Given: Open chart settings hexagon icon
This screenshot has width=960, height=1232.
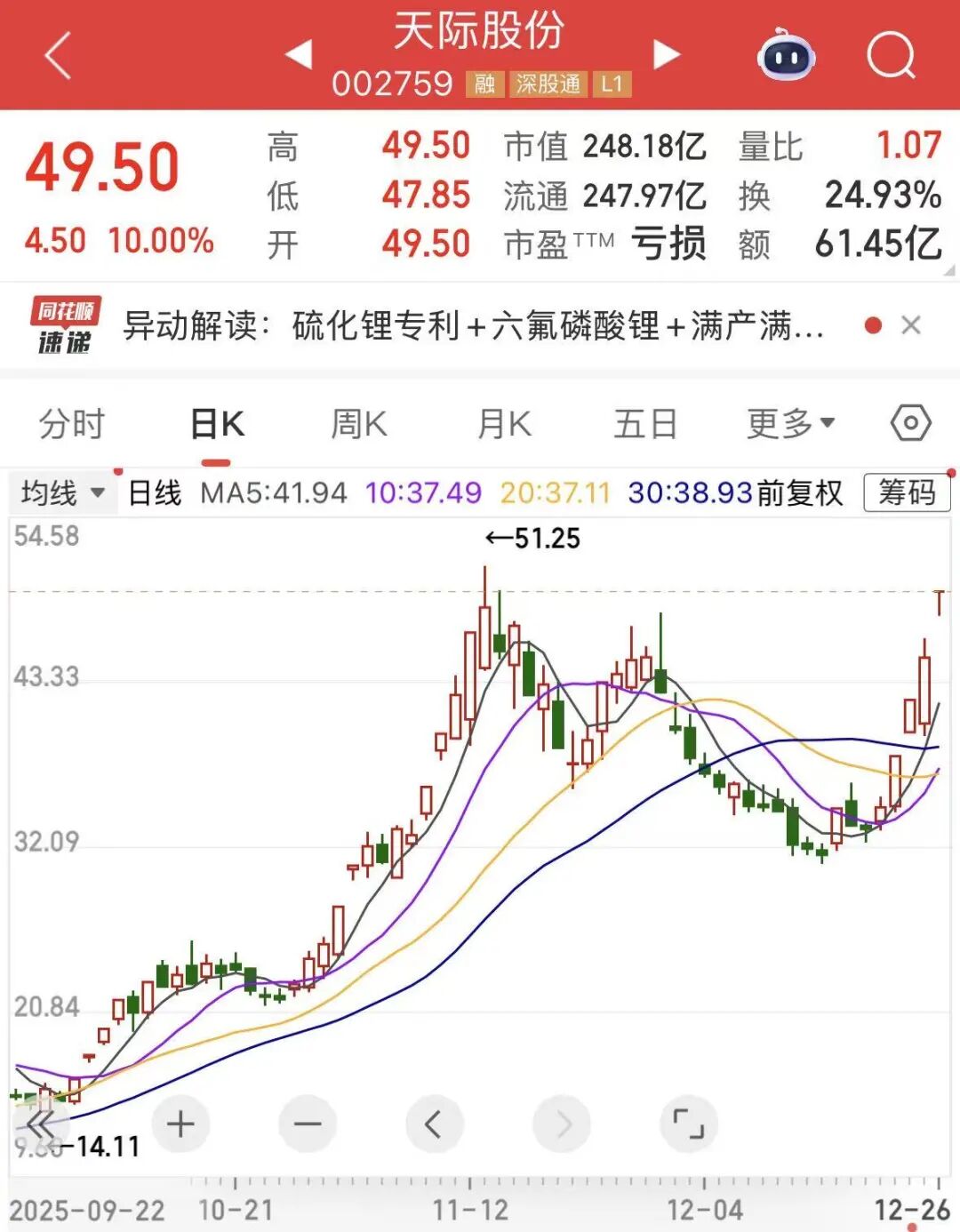Looking at the screenshot, I should point(910,423).
